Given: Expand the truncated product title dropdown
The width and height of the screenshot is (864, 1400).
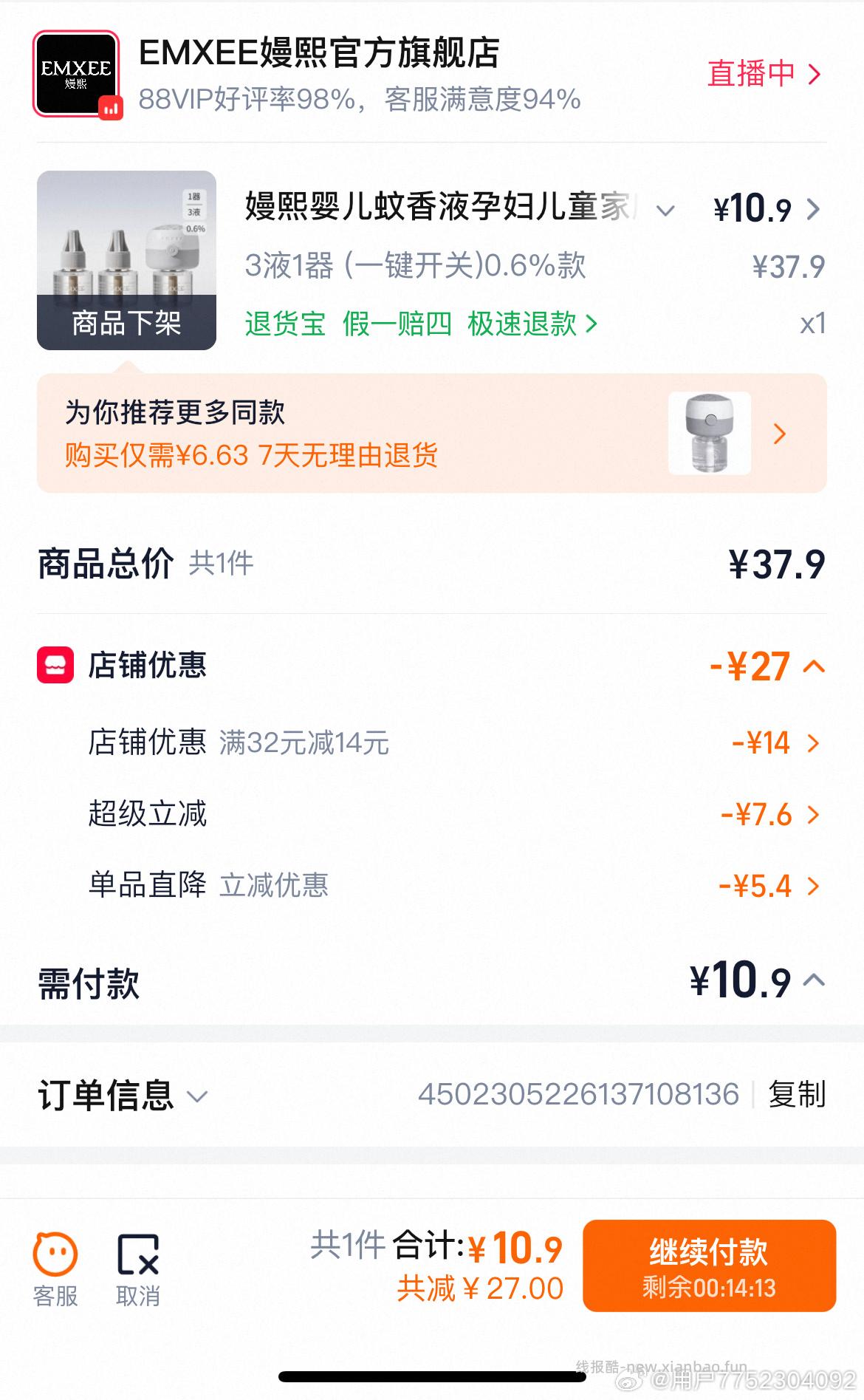Looking at the screenshot, I should (x=667, y=211).
